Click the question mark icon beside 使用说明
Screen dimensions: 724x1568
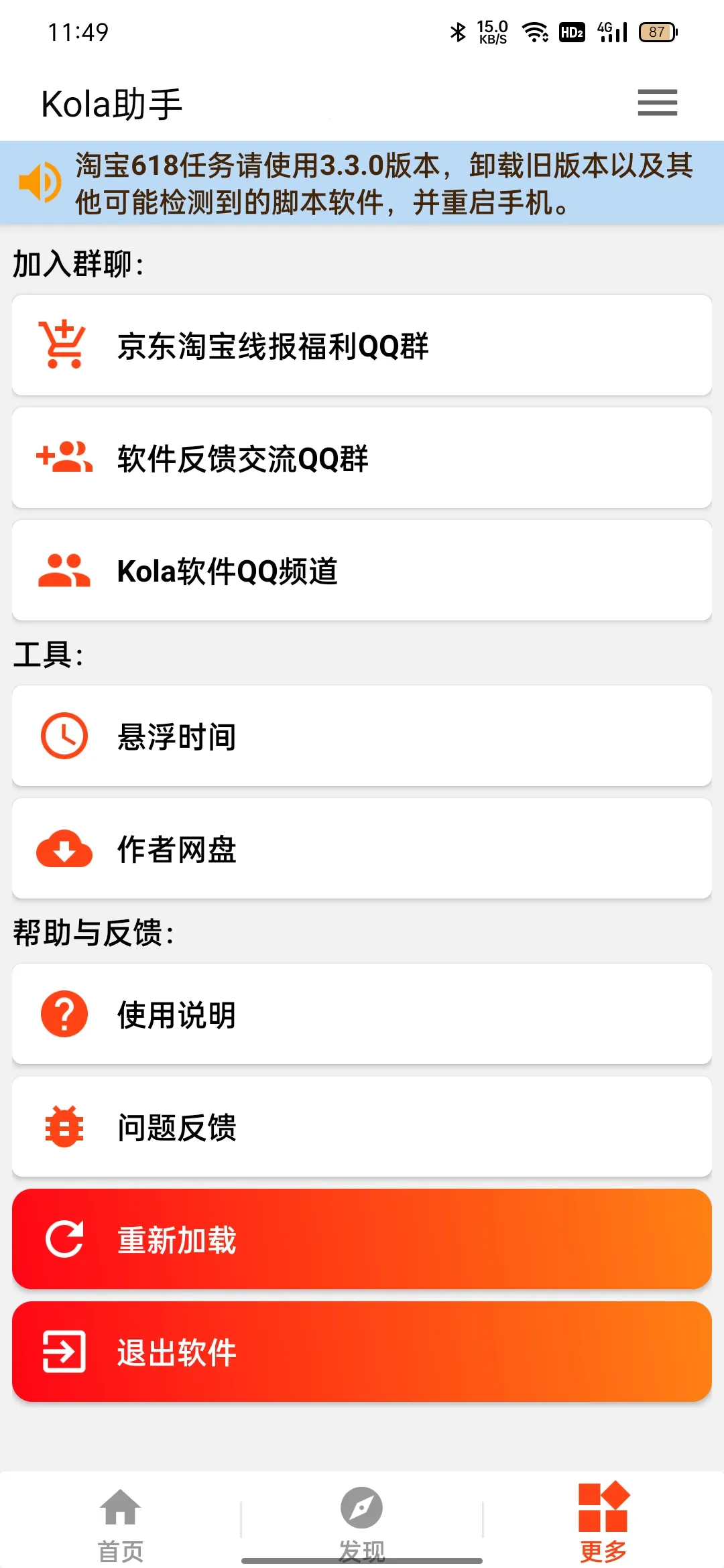(63, 1014)
